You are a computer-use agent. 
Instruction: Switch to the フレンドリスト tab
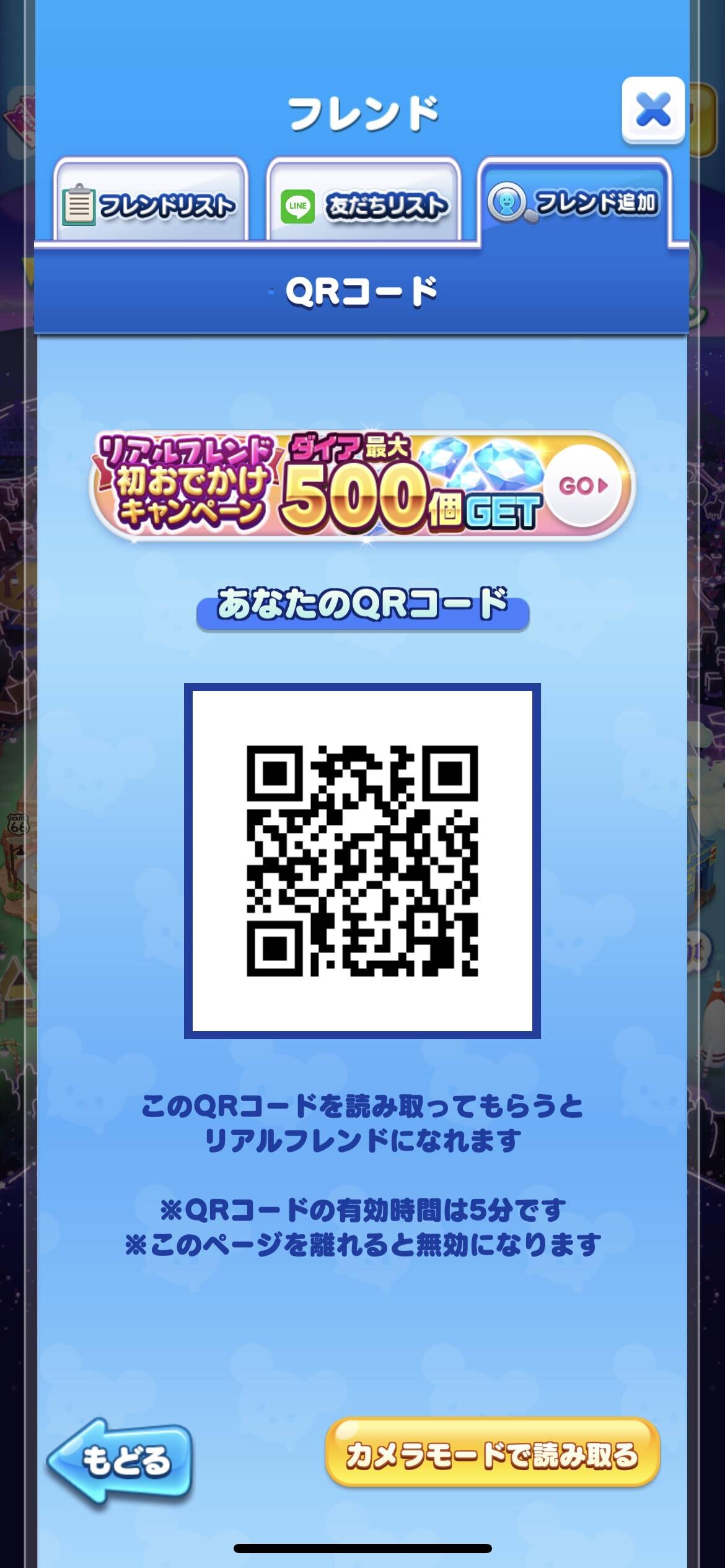(x=151, y=201)
